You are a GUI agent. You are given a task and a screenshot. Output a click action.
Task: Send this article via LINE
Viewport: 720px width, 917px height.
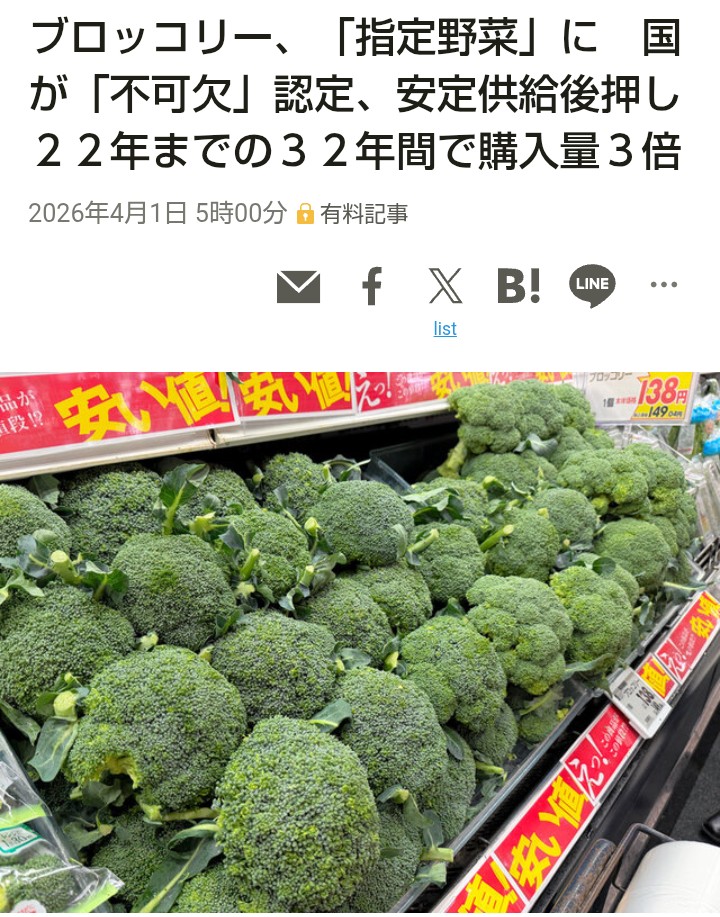coord(592,286)
